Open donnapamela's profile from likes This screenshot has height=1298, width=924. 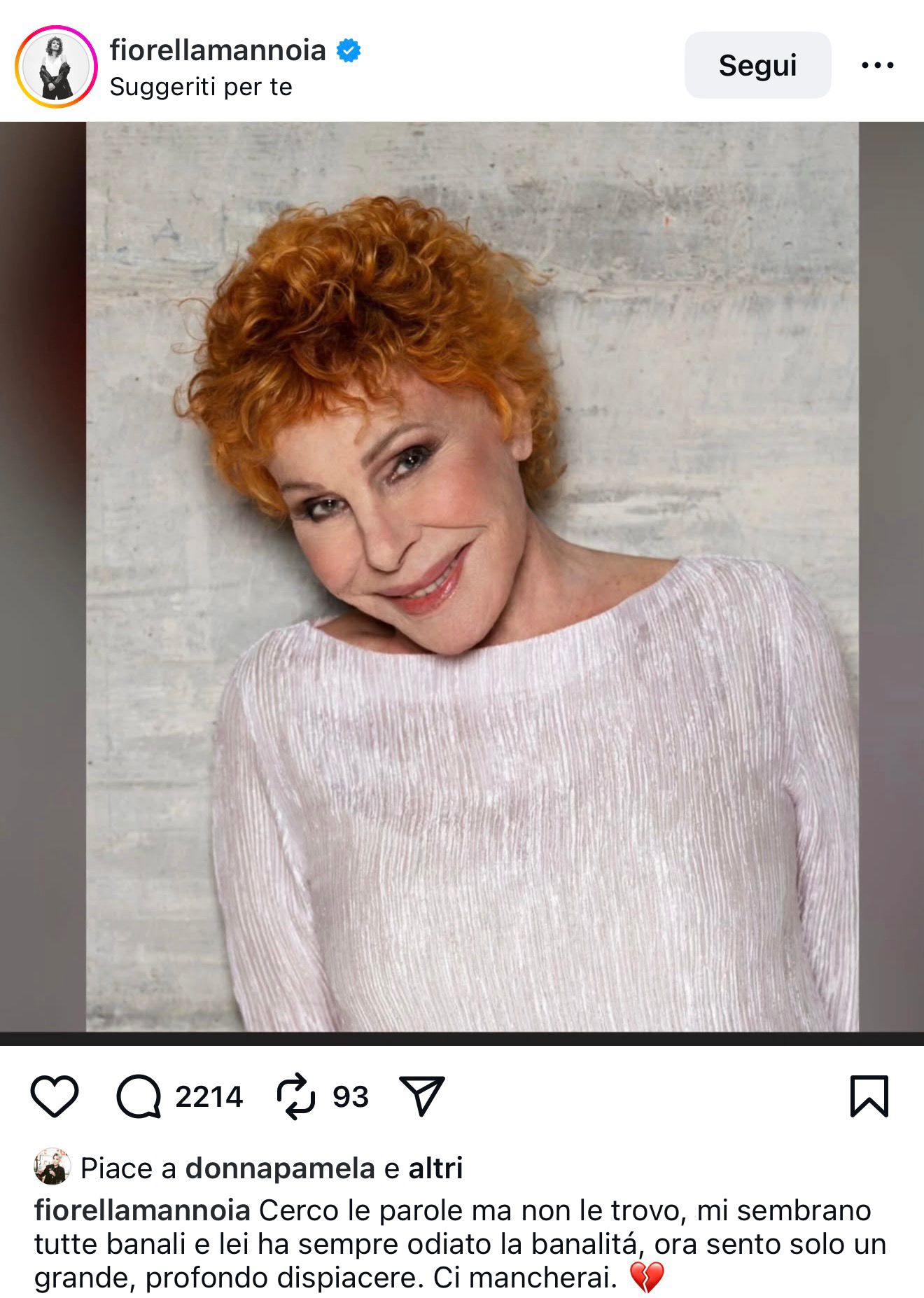[x=280, y=1168]
